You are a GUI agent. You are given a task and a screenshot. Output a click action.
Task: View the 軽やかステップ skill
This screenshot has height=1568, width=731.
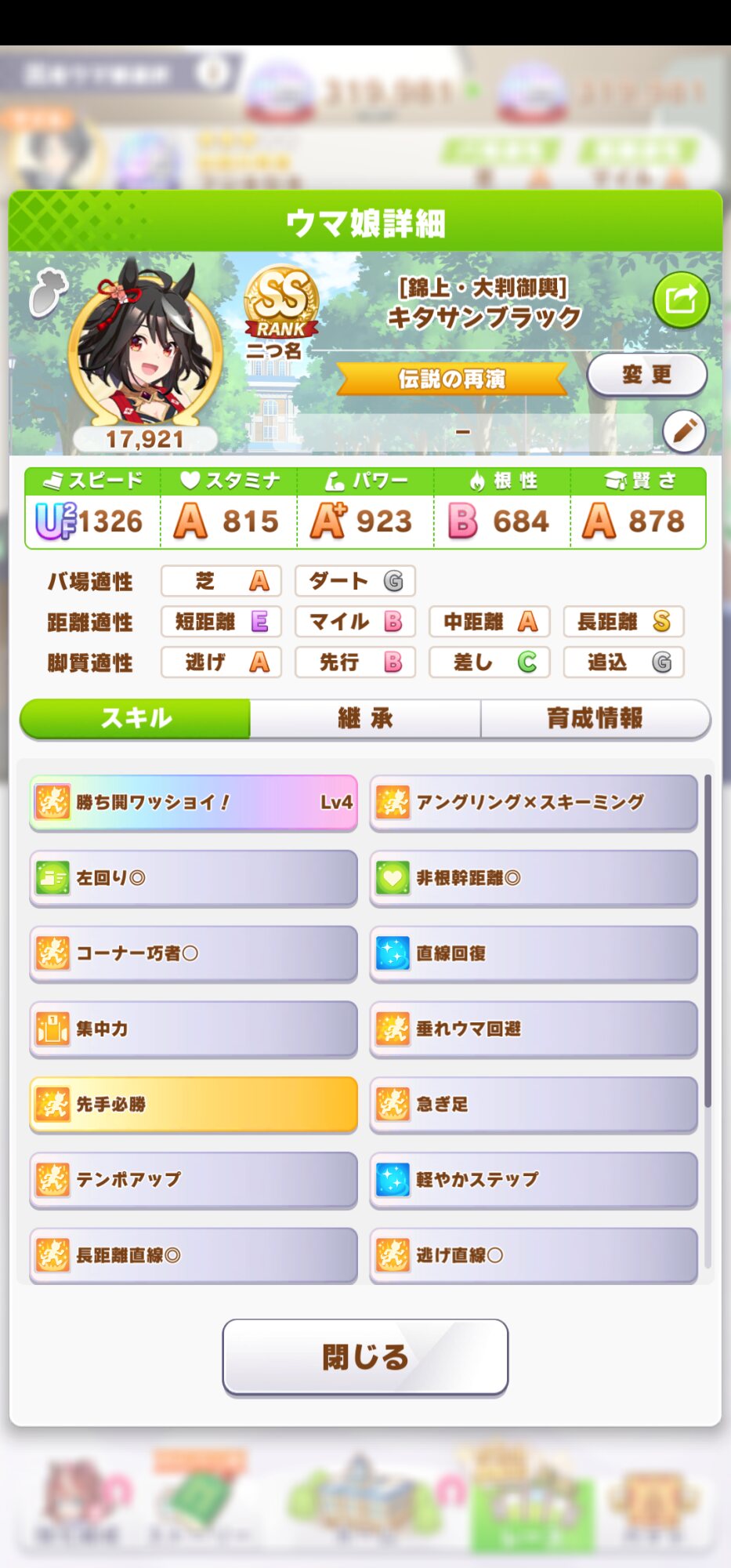coord(534,1179)
